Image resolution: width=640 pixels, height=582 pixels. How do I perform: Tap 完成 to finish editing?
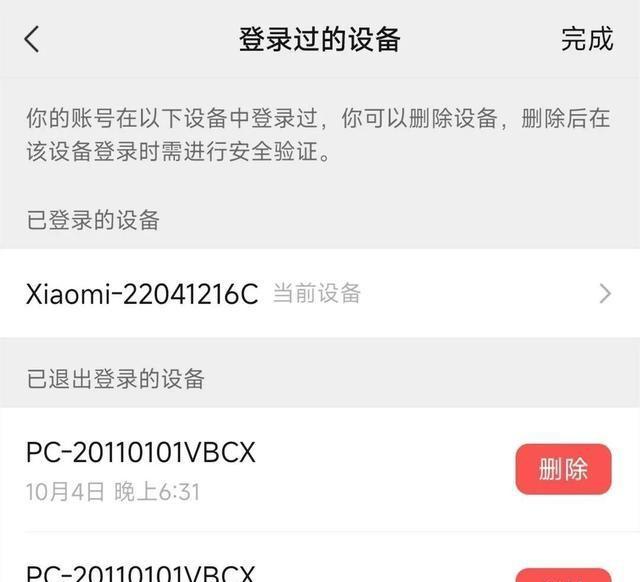click(x=587, y=39)
